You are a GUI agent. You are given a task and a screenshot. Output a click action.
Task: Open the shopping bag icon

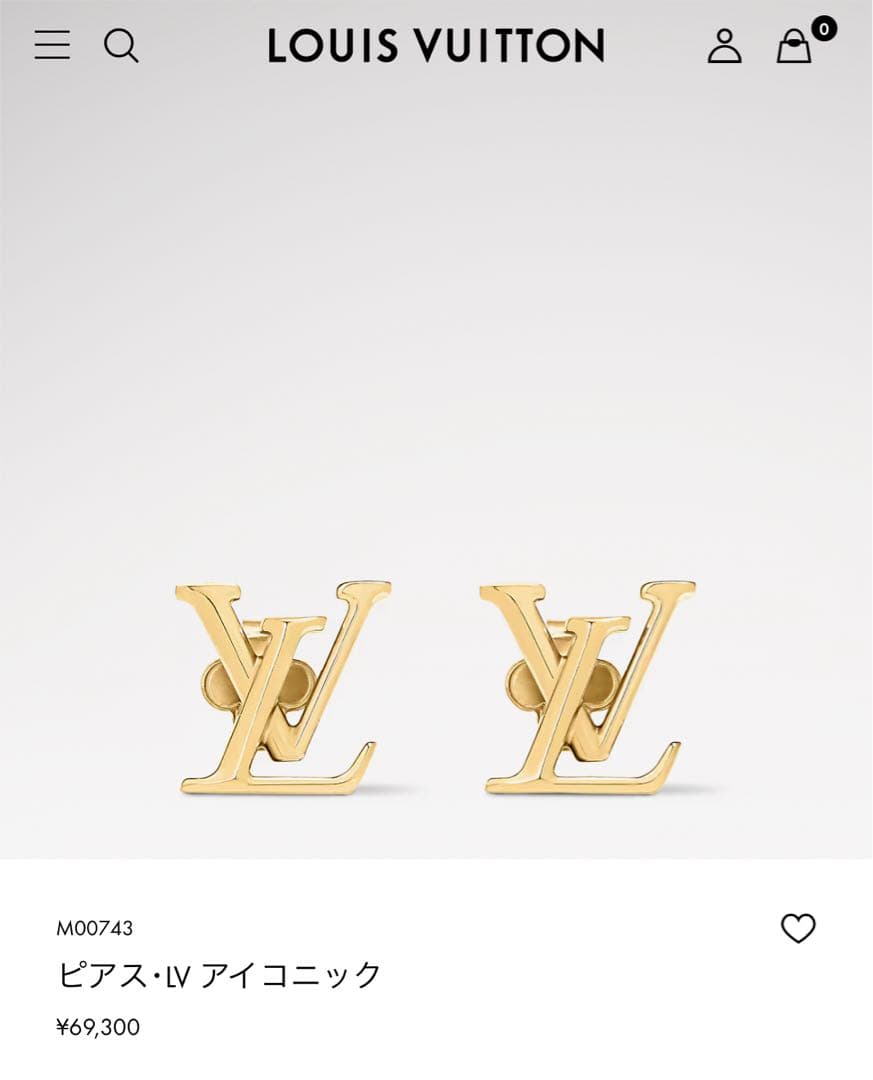[x=793, y=48]
